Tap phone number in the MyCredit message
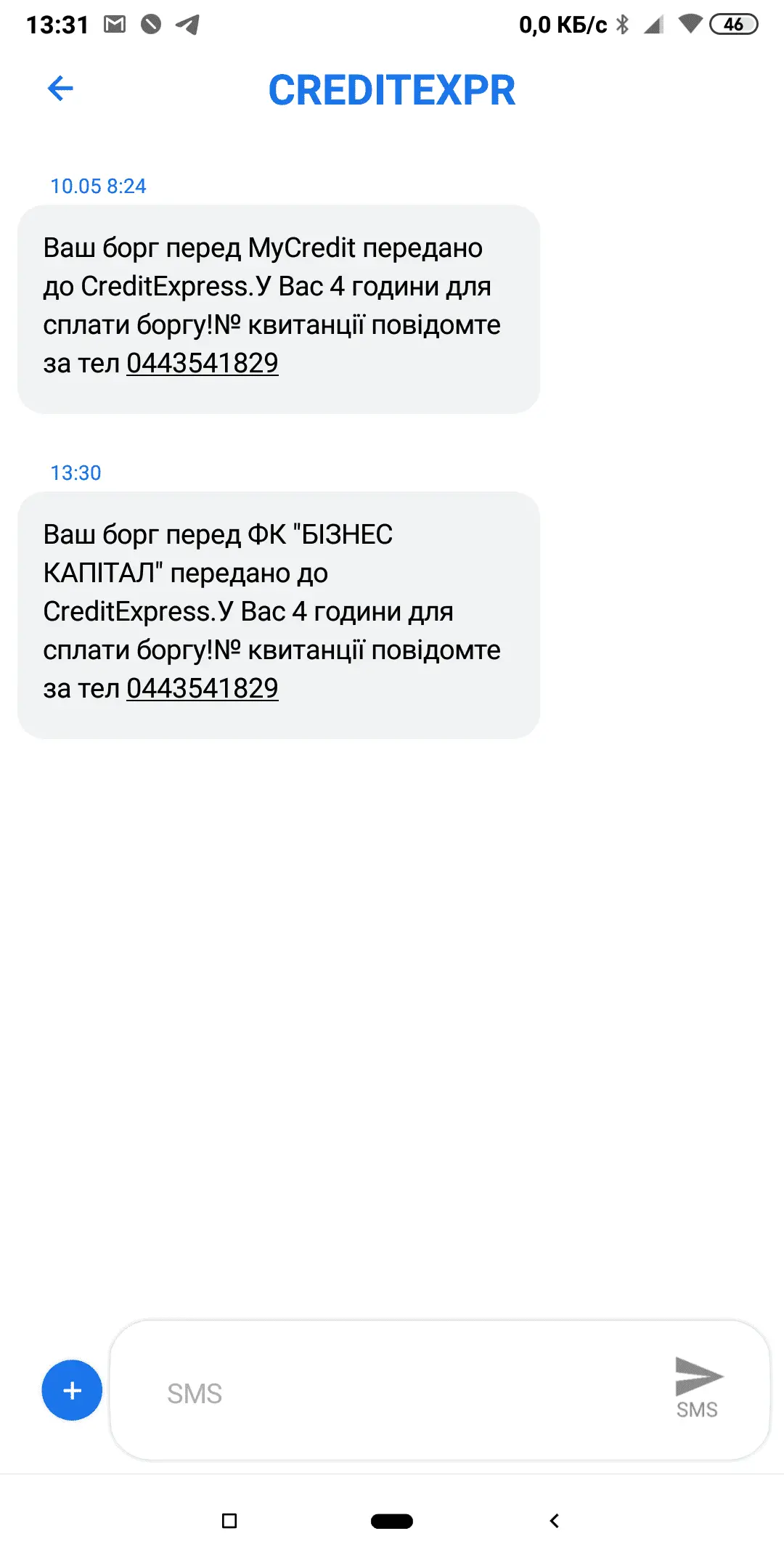Screen dimensions: 784x1568 [203, 363]
